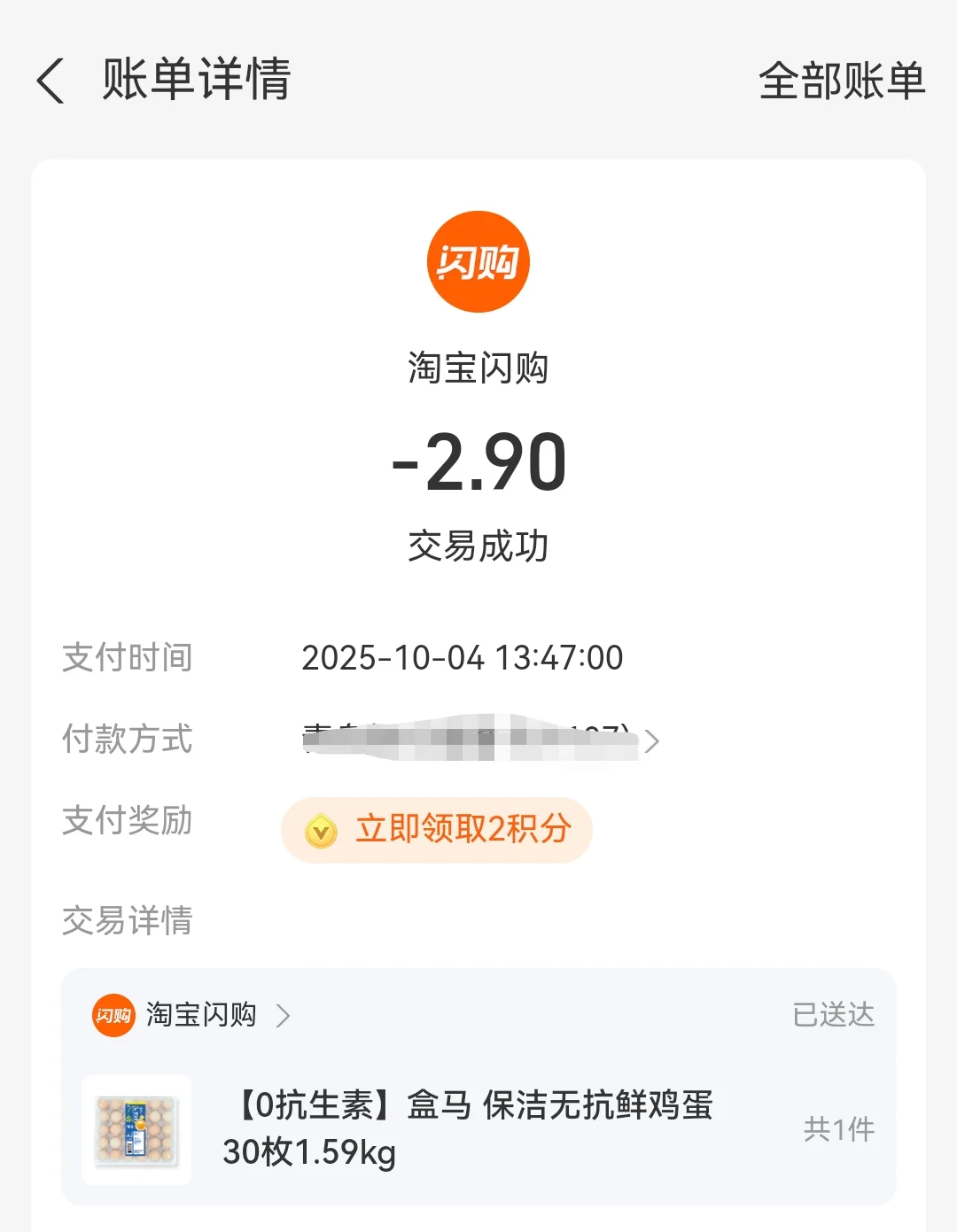
Task: Open 淘宝闪购 store link in 交易详情
Action: click(x=191, y=1015)
